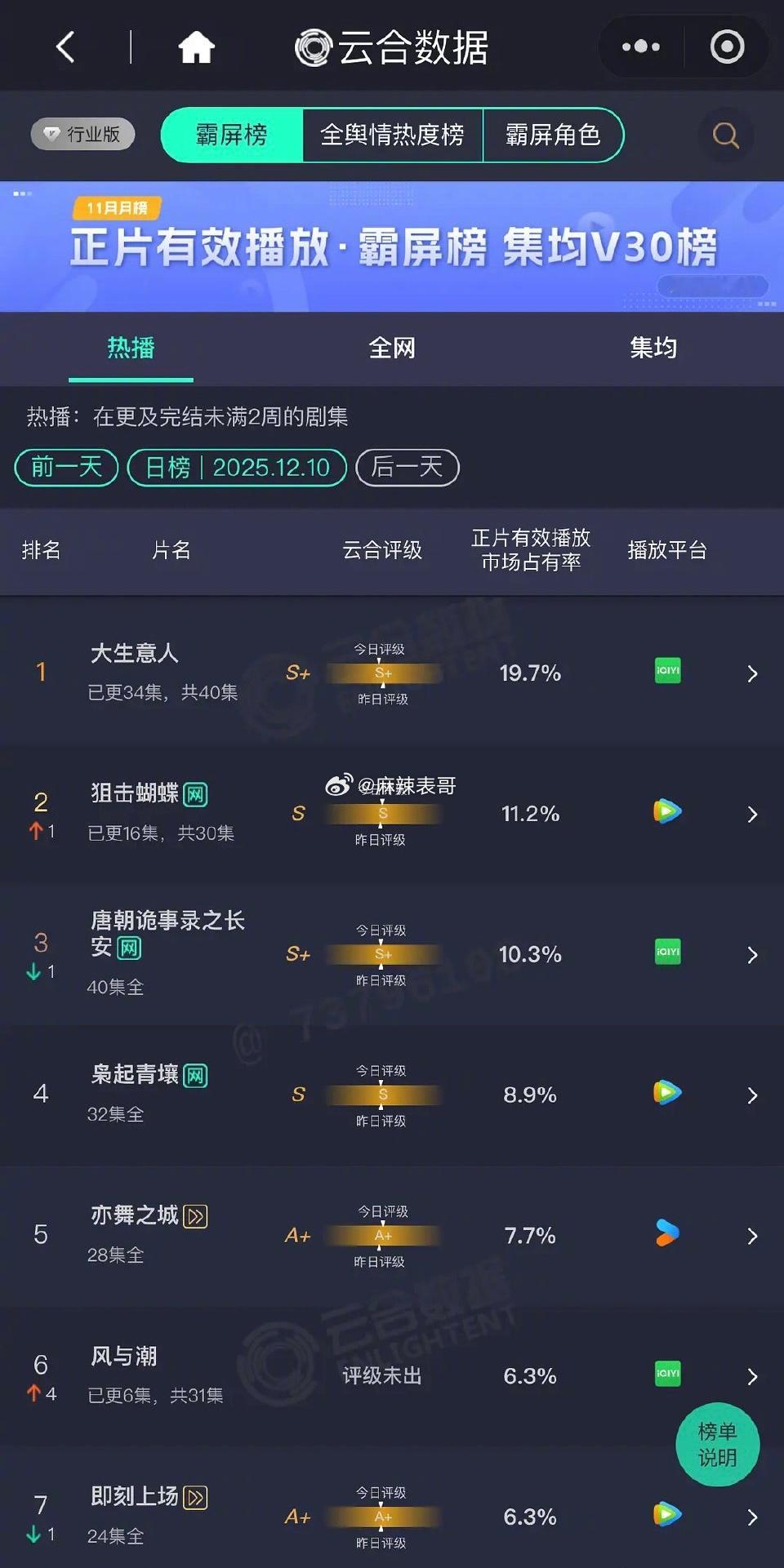Open the 榜单说明 floating button
This screenshot has height=1568, width=784.
[x=717, y=1444]
